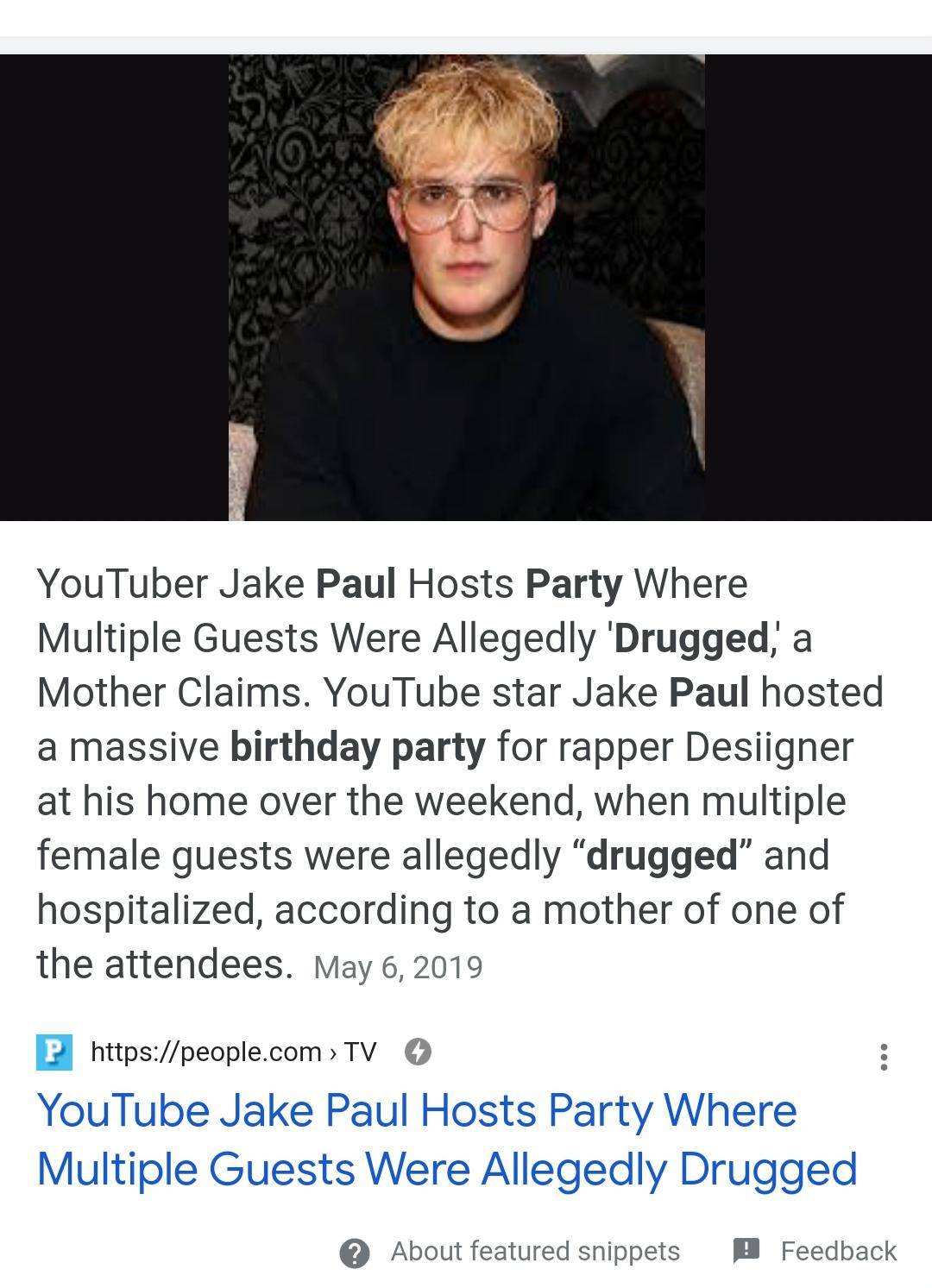Open the featured snippet image

tap(466, 287)
